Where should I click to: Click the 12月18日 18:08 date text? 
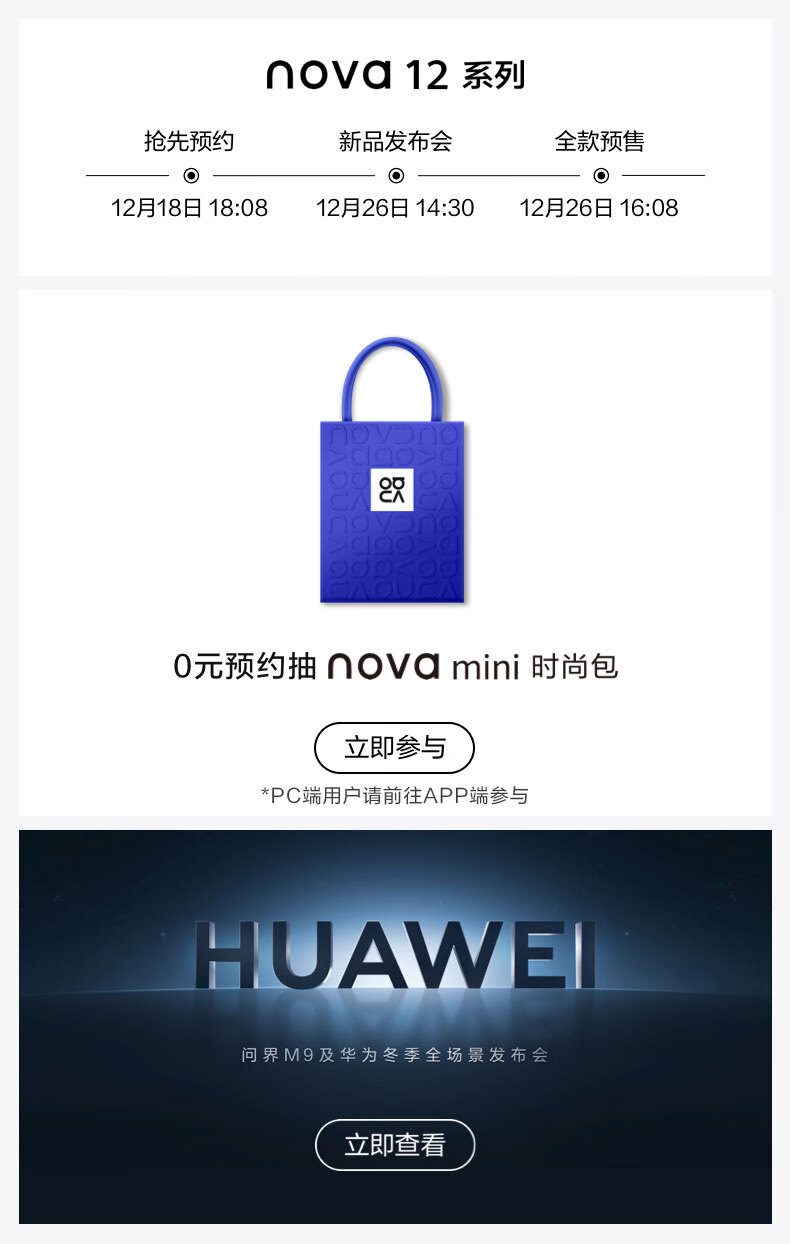191,208
